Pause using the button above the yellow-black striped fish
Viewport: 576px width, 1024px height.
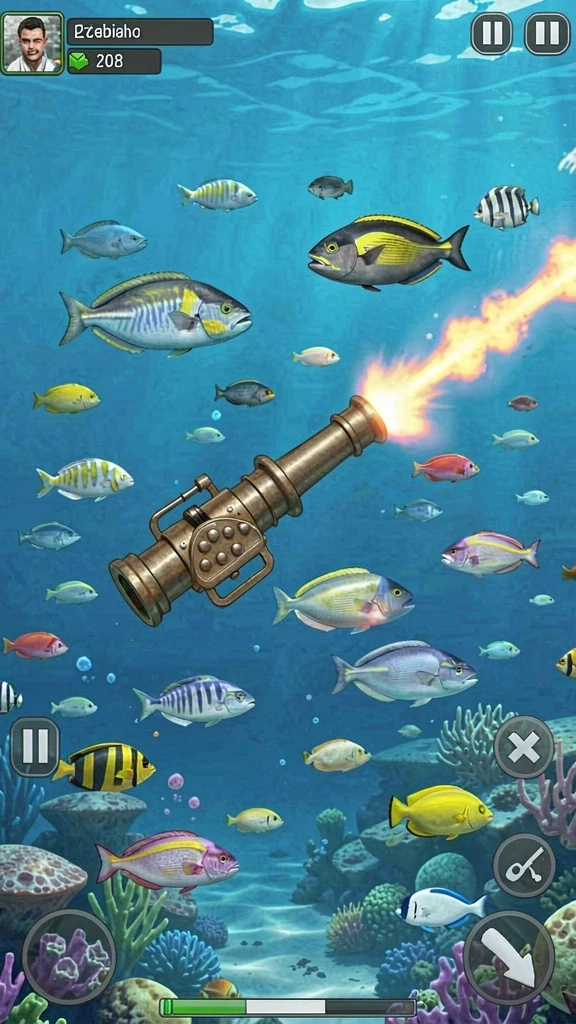(35, 747)
